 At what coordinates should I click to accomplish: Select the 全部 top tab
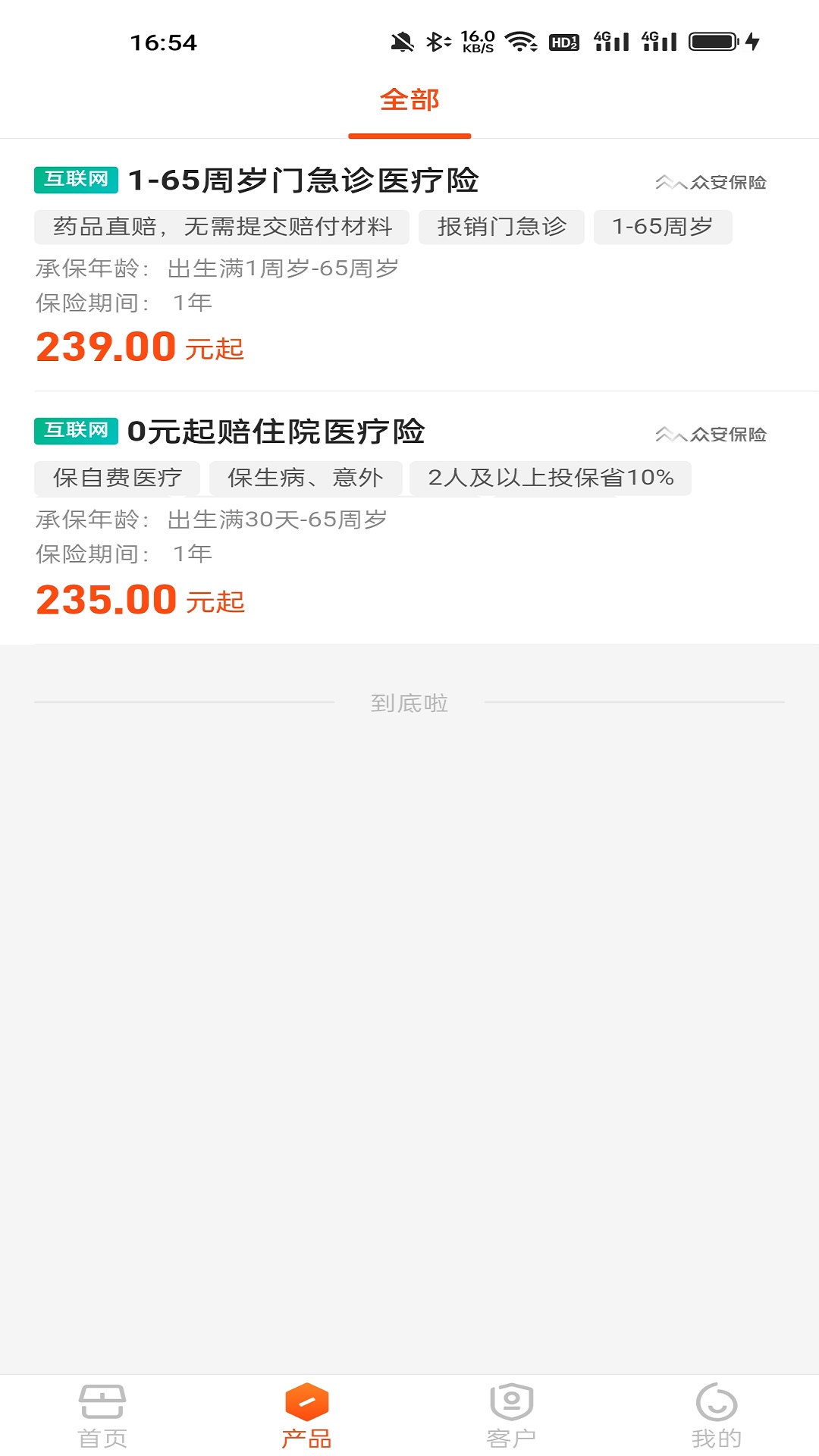[x=409, y=101]
